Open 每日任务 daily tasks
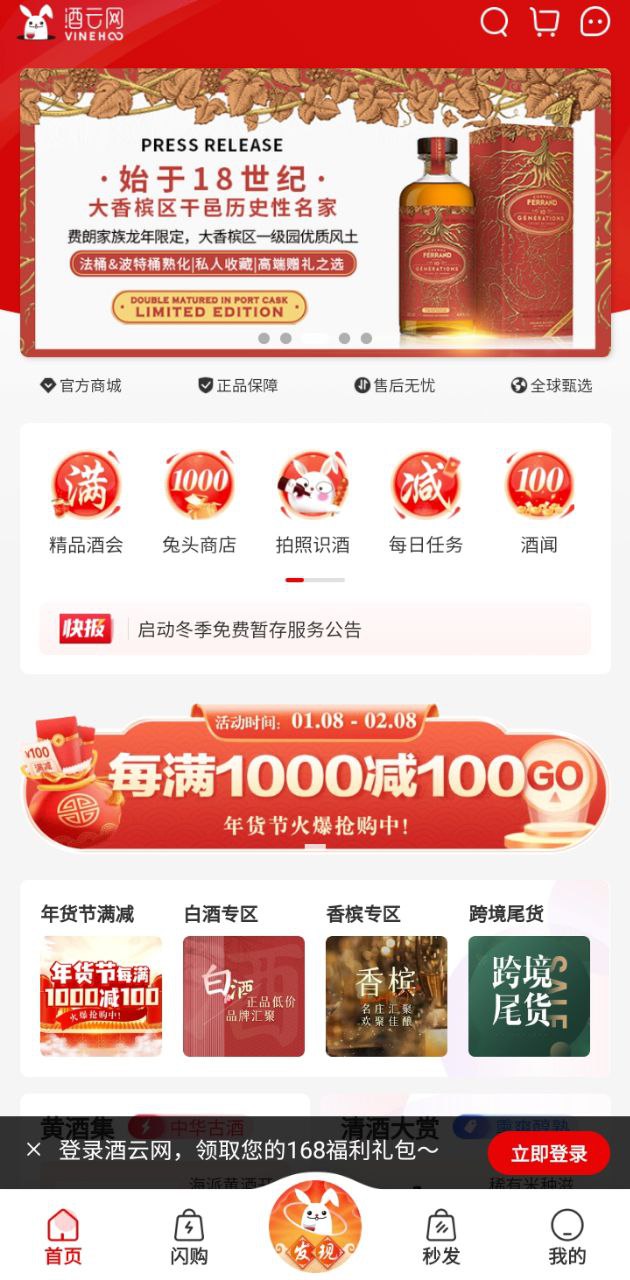The image size is (630, 1280). pyautogui.click(x=426, y=503)
